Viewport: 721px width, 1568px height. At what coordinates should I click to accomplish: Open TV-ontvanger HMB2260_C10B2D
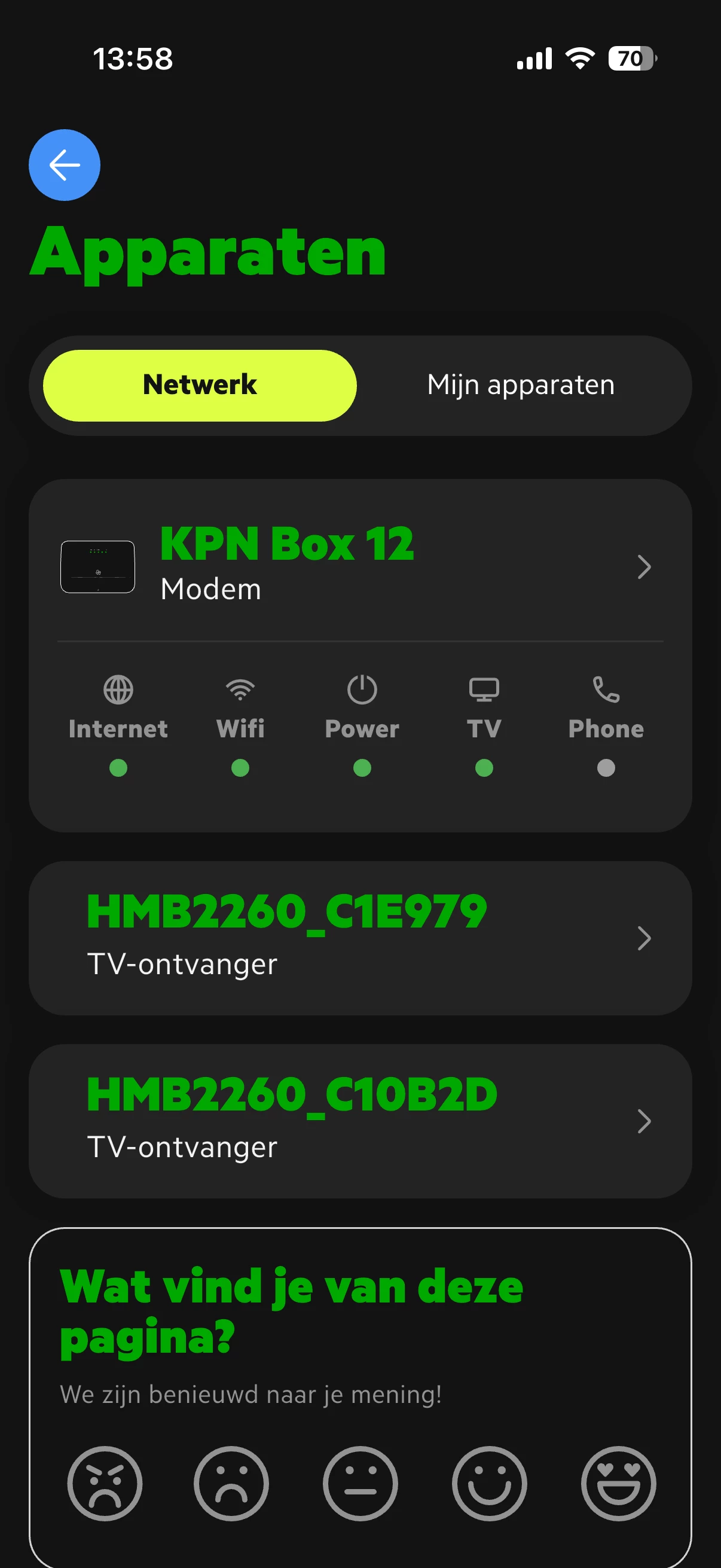(x=360, y=1121)
